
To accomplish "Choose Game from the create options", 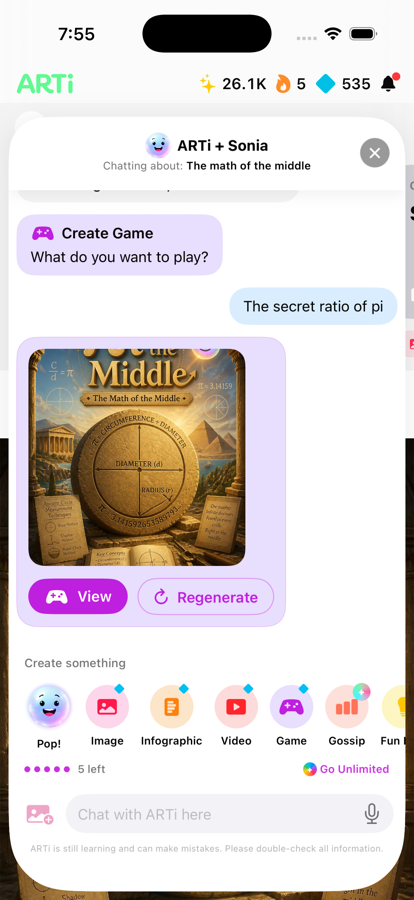I will point(291,716).
